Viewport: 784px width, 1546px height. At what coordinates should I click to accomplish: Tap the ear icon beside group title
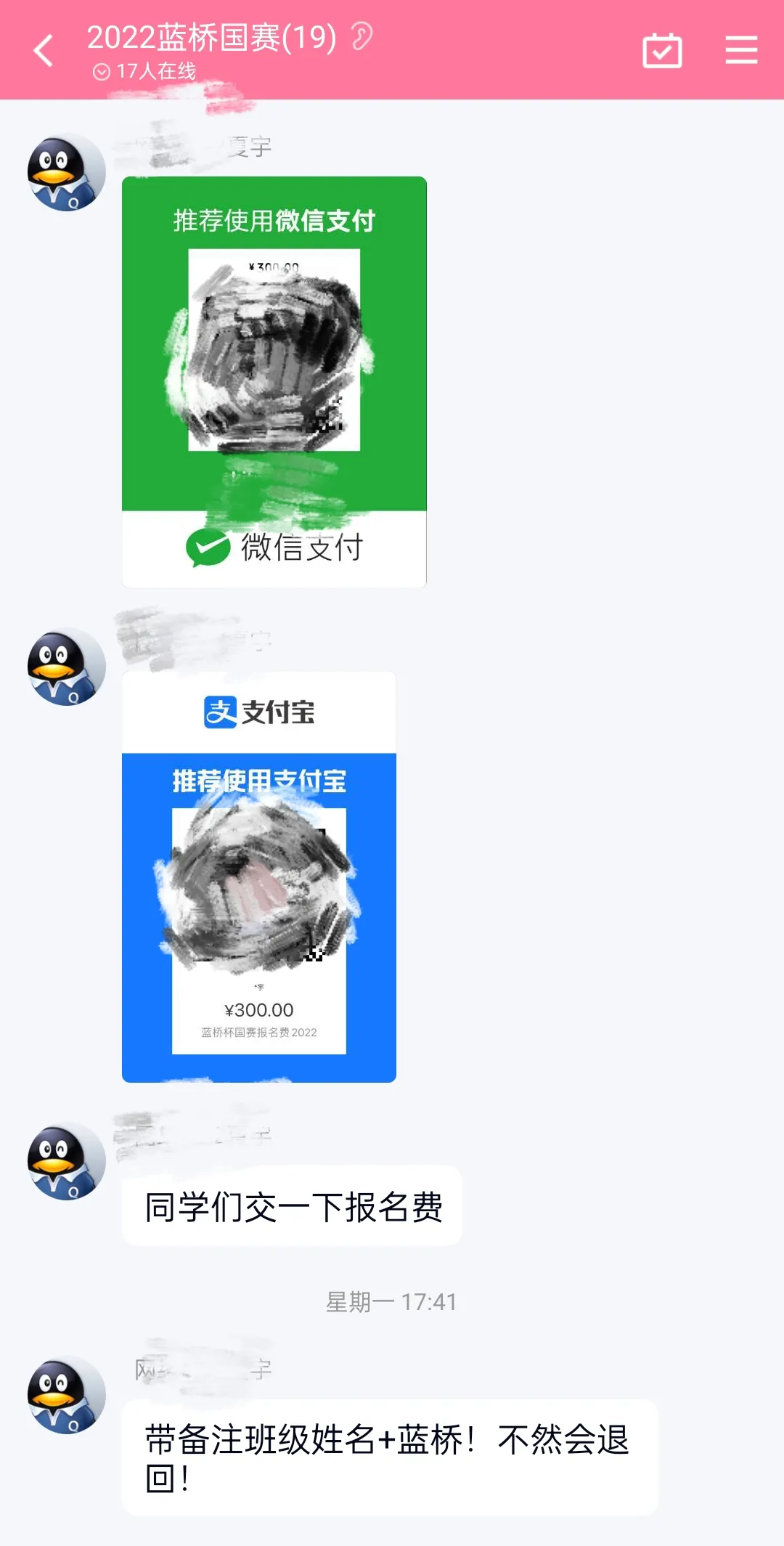click(362, 36)
